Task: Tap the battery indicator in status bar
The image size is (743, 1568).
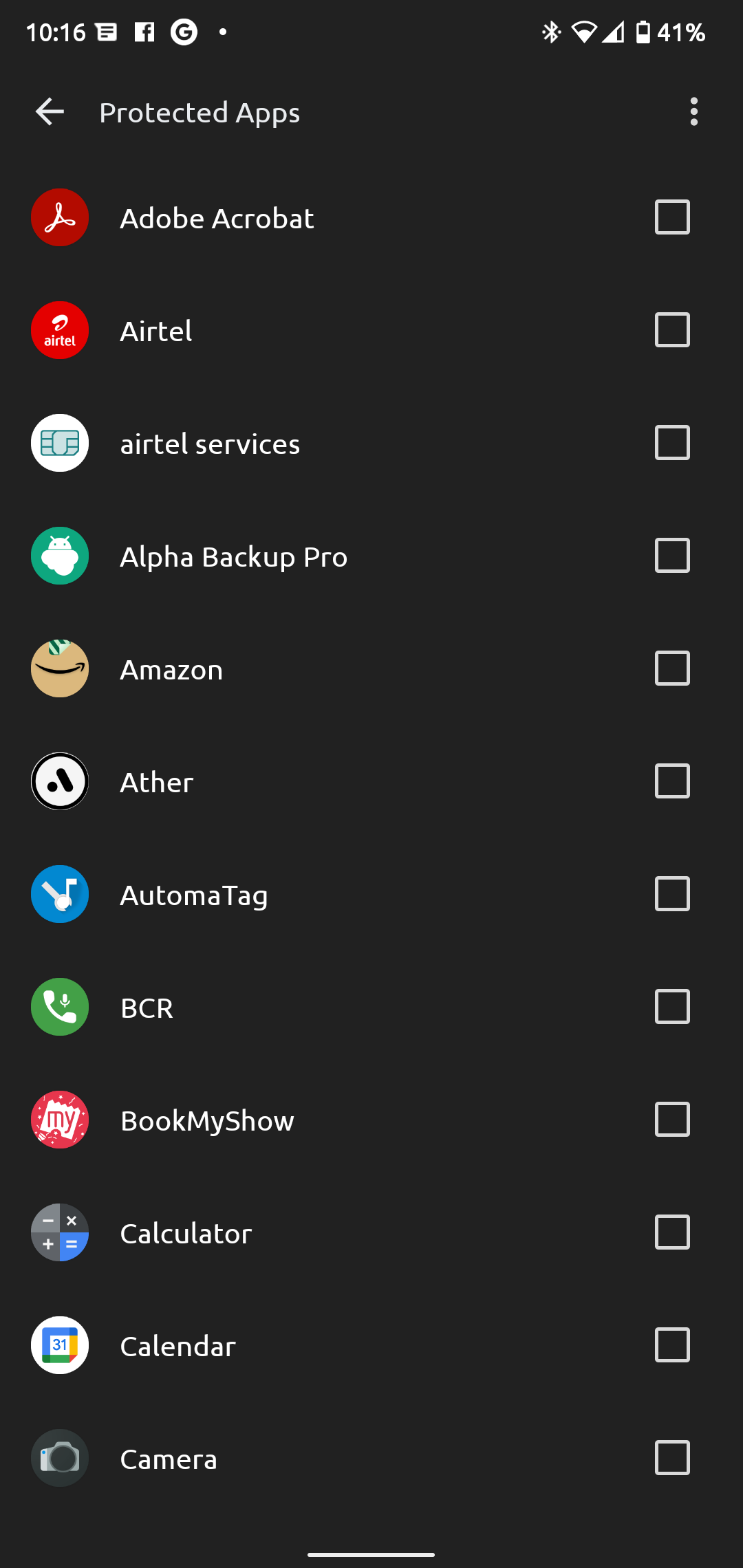Action: 644,31
